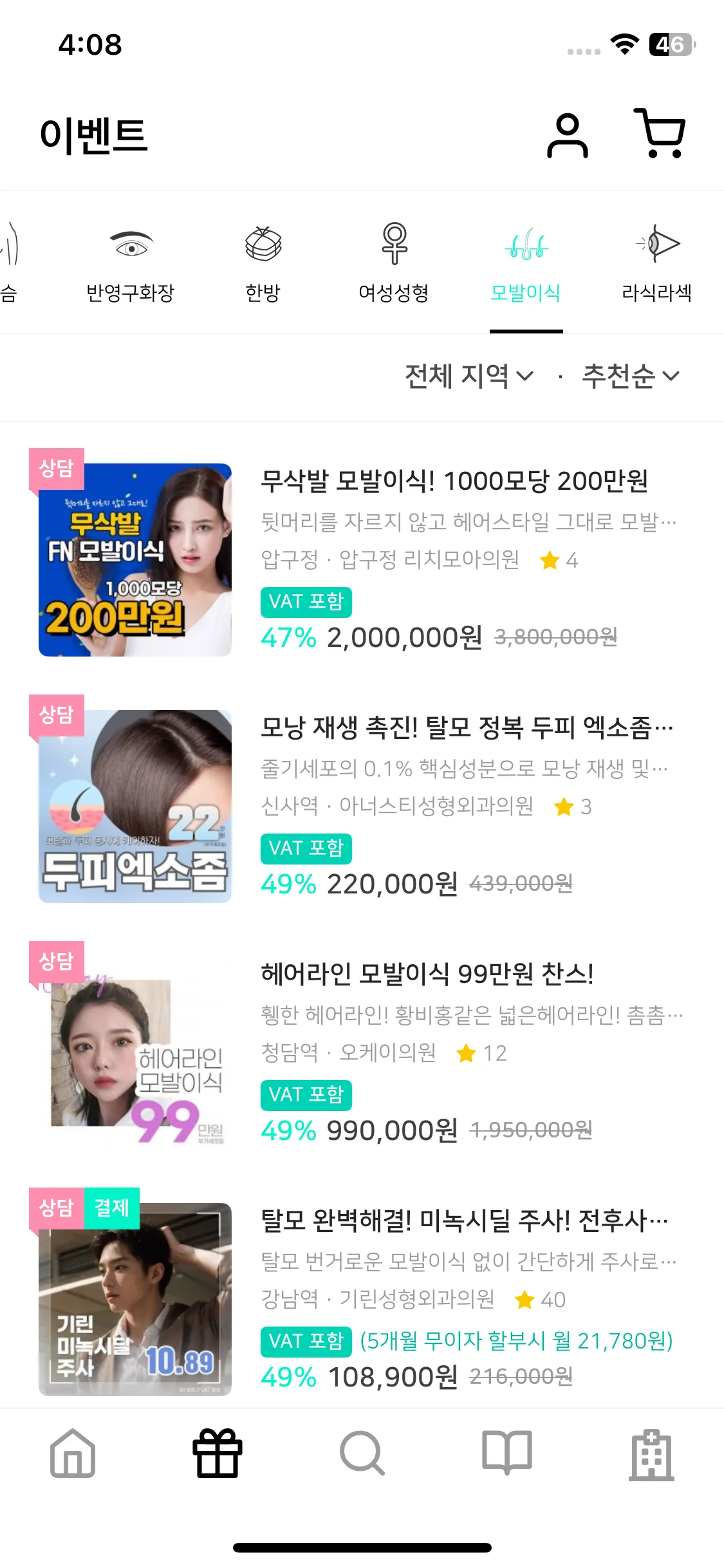Screen dimensions: 724x1568
Task: Open the search tab
Action: (362, 1453)
